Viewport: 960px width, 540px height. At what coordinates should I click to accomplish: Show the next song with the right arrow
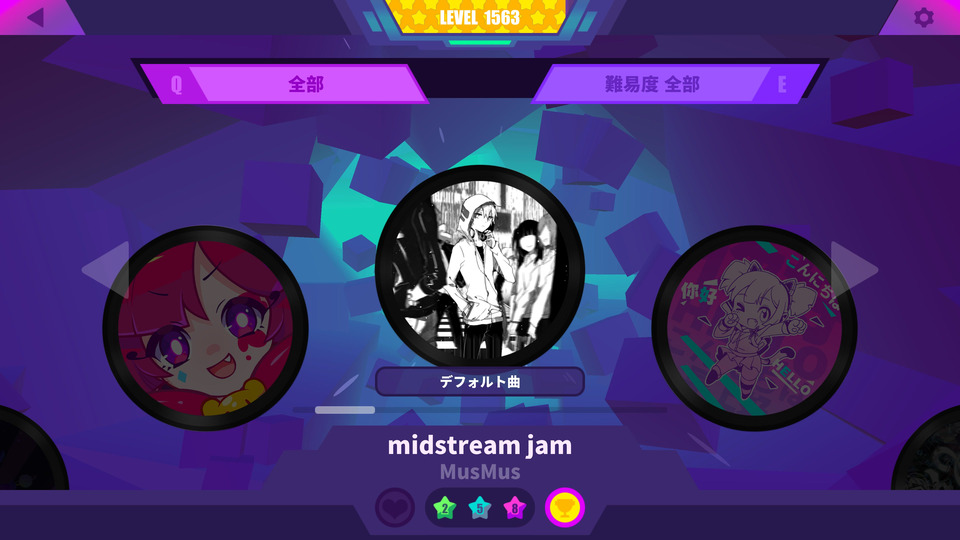click(855, 268)
